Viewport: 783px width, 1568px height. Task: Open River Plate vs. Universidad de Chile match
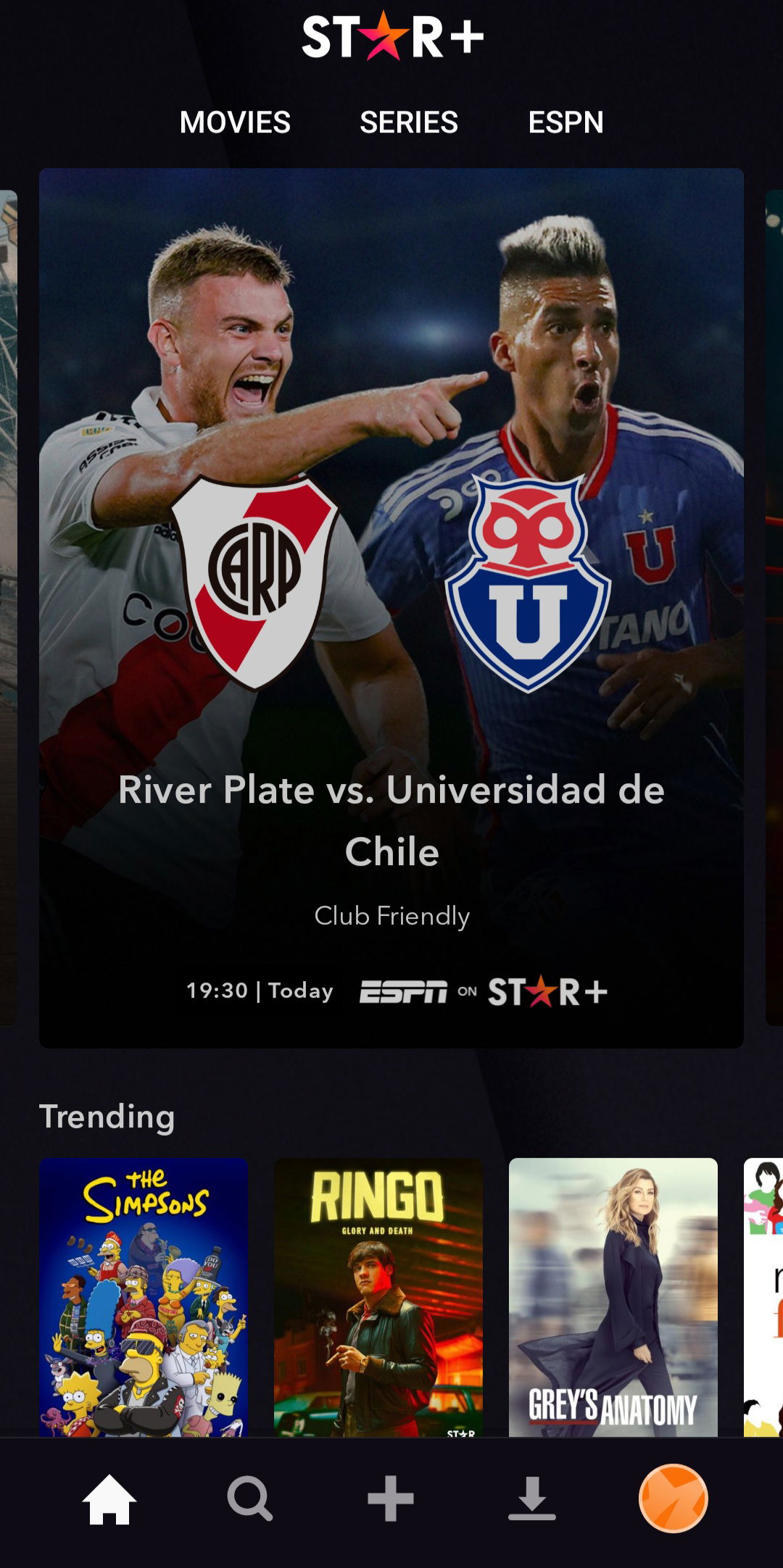click(391, 608)
